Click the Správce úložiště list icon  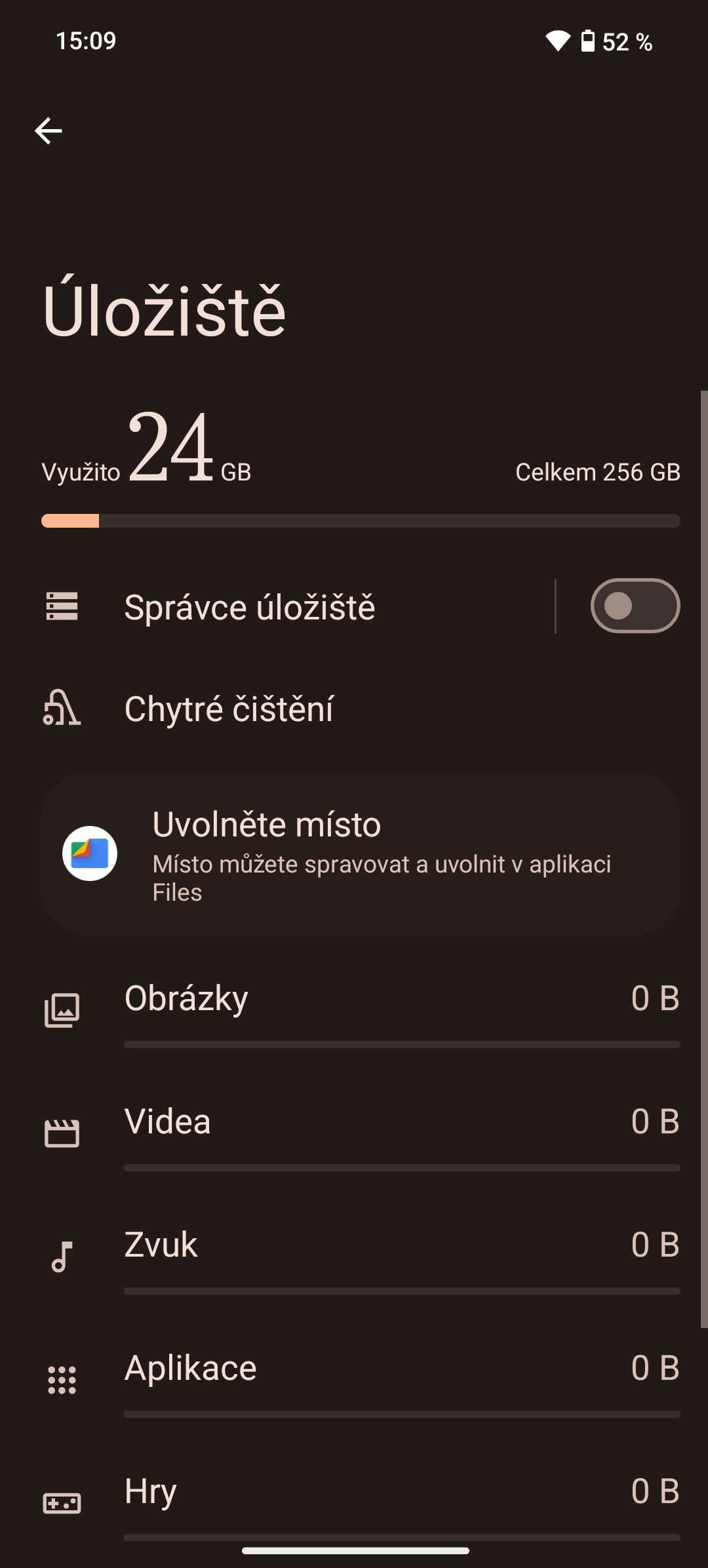coord(62,606)
